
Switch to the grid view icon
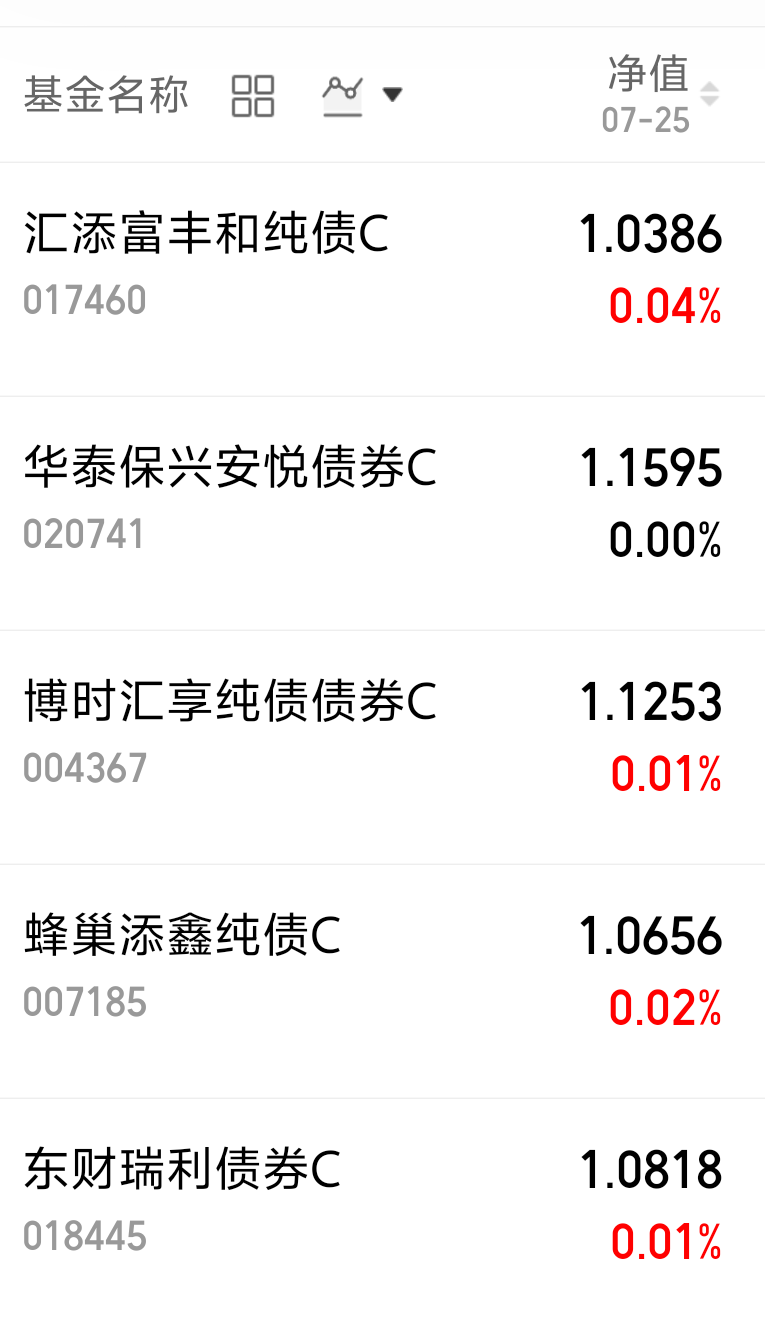[x=252, y=96]
